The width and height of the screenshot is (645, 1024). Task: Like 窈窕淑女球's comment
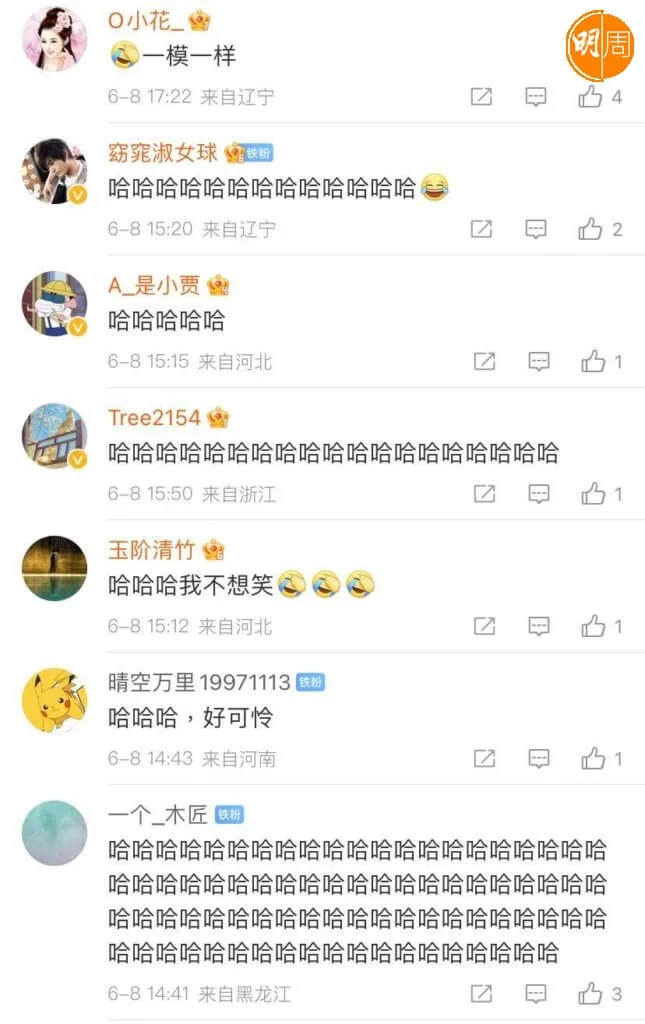tap(590, 229)
